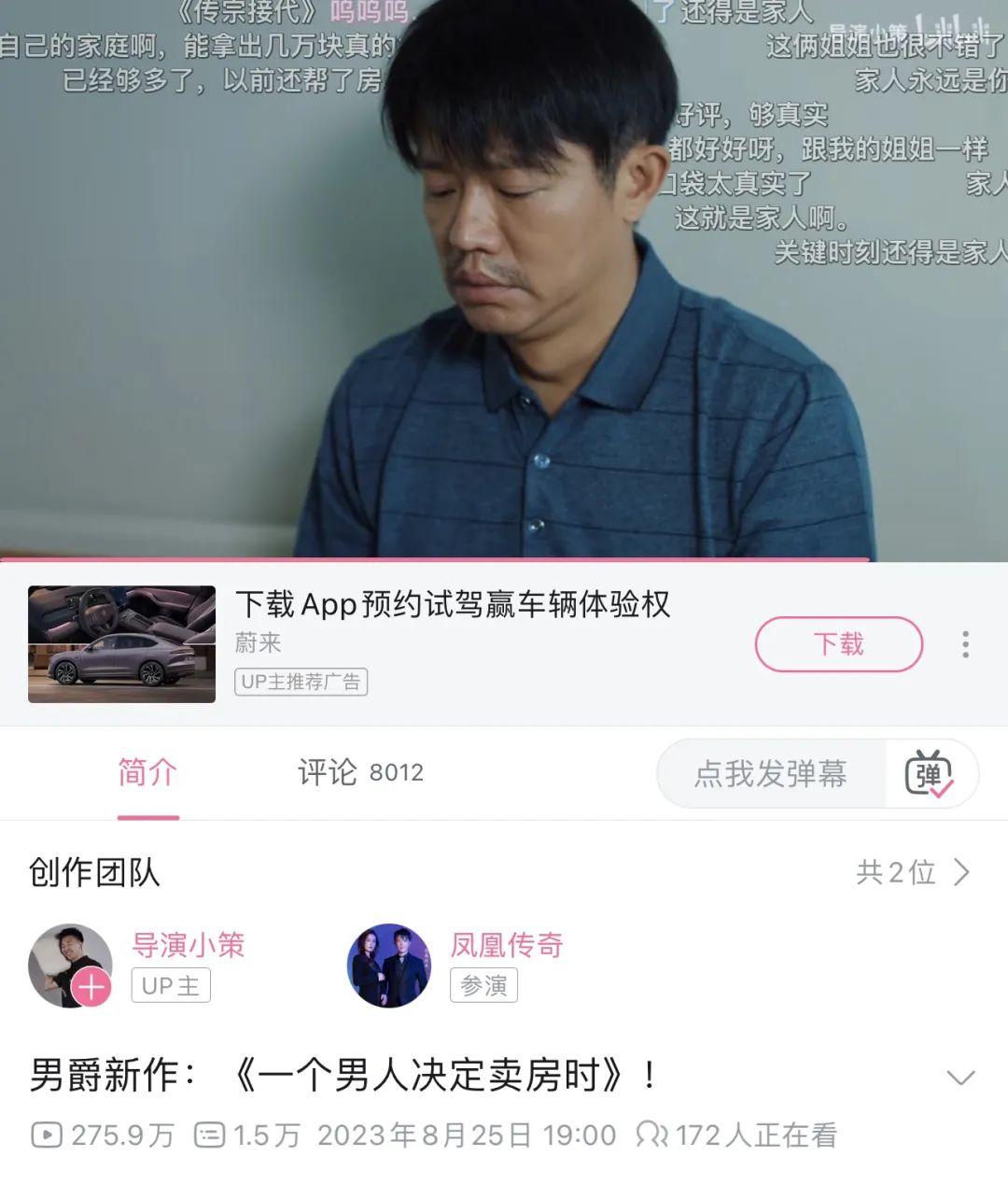Image resolution: width=1008 pixels, height=1184 pixels.
Task: Open 导演小策's profile
Action: [188, 945]
